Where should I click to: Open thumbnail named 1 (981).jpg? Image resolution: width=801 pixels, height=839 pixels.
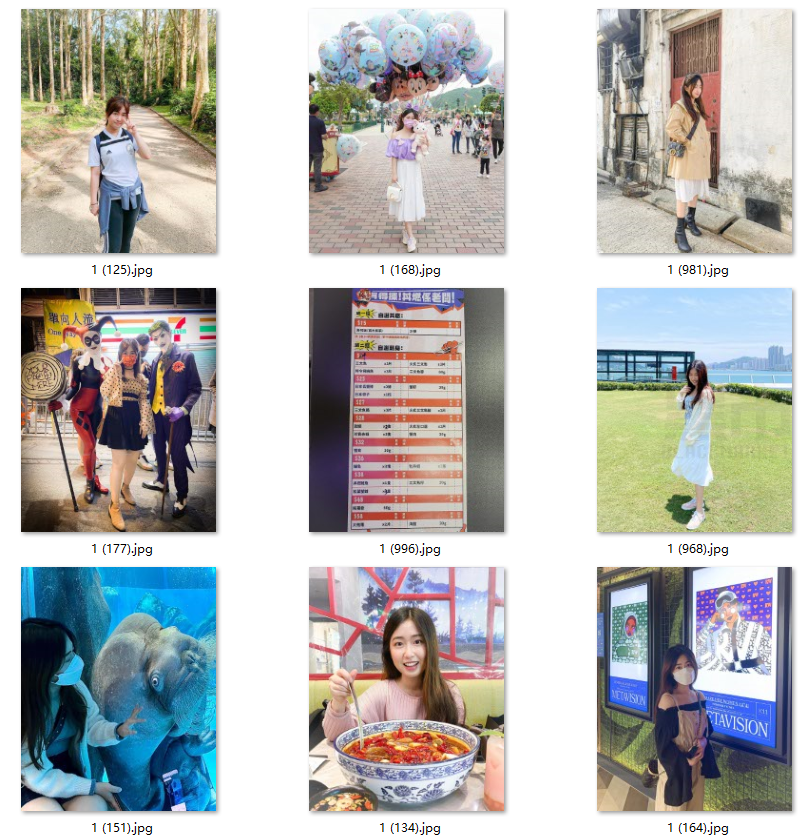tap(694, 131)
